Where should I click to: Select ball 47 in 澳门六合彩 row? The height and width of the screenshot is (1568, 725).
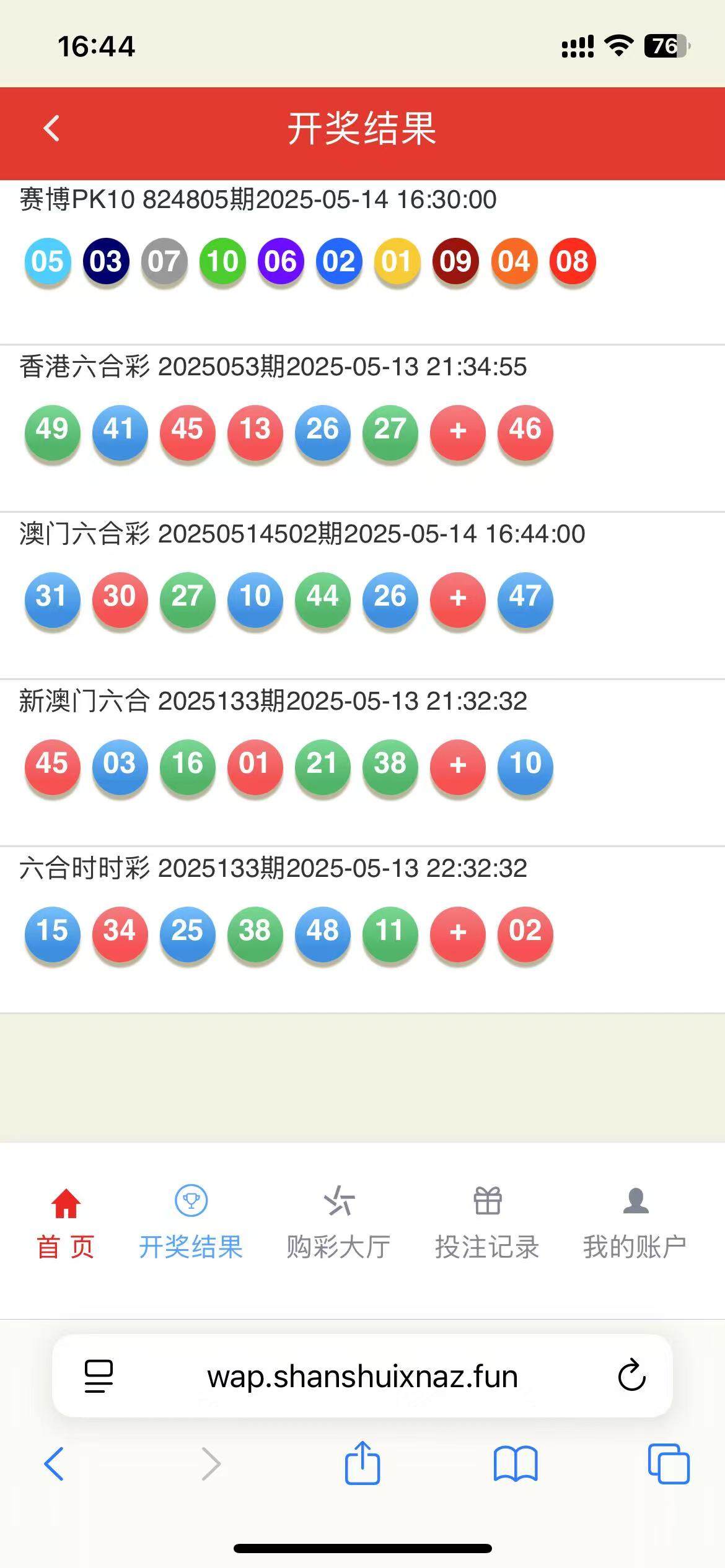pyautogui.click(x=525, y=599)
